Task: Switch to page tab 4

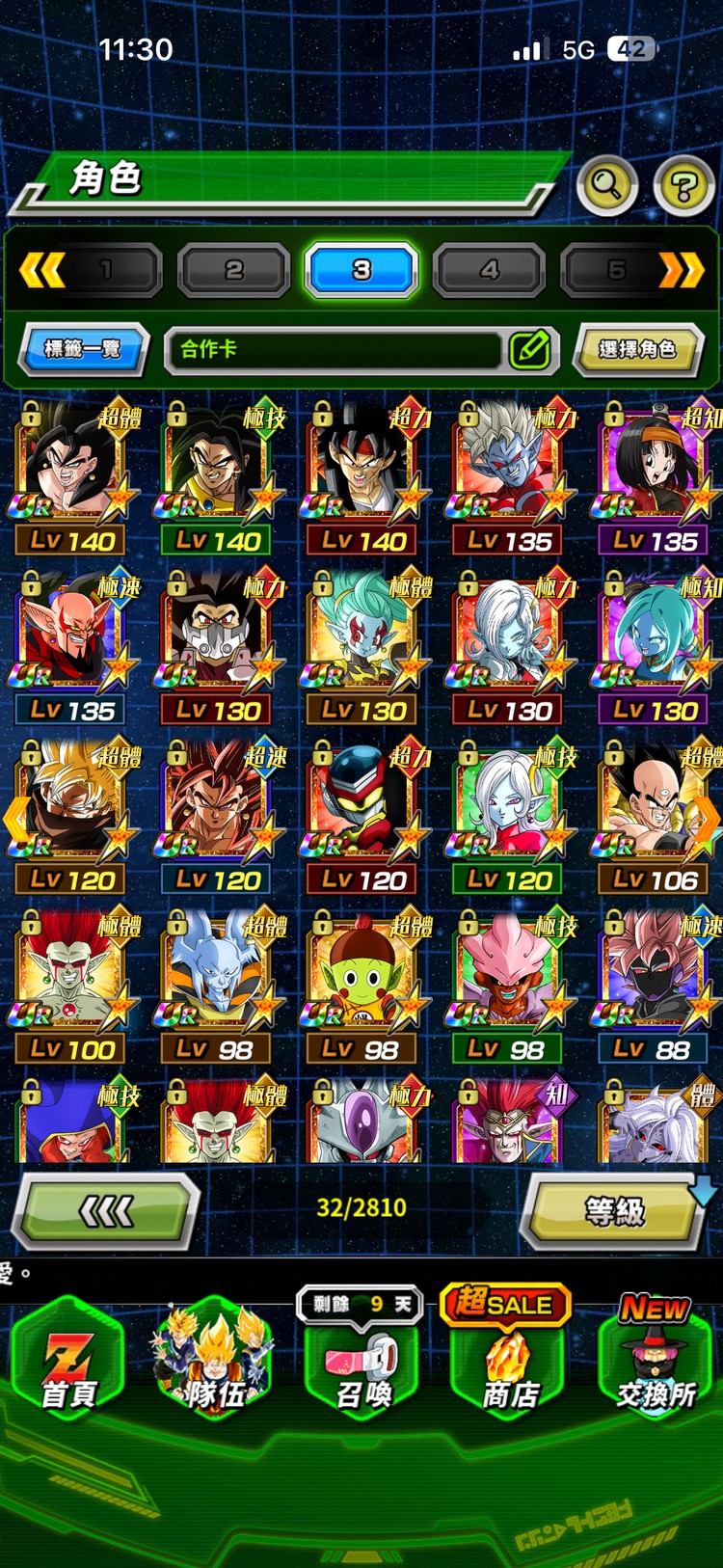Action: (489, 270)
